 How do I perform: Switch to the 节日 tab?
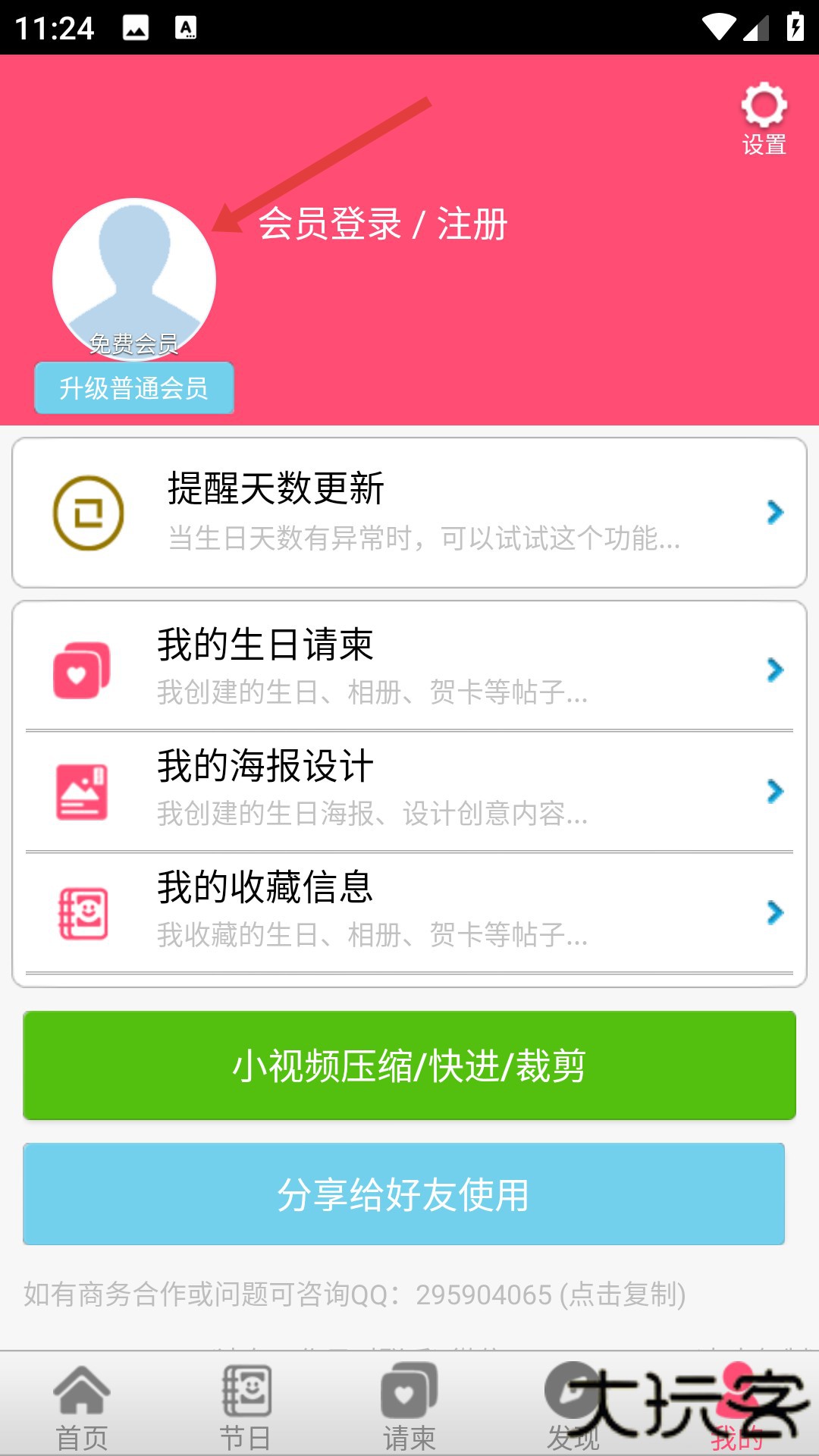coord(246,1407)
